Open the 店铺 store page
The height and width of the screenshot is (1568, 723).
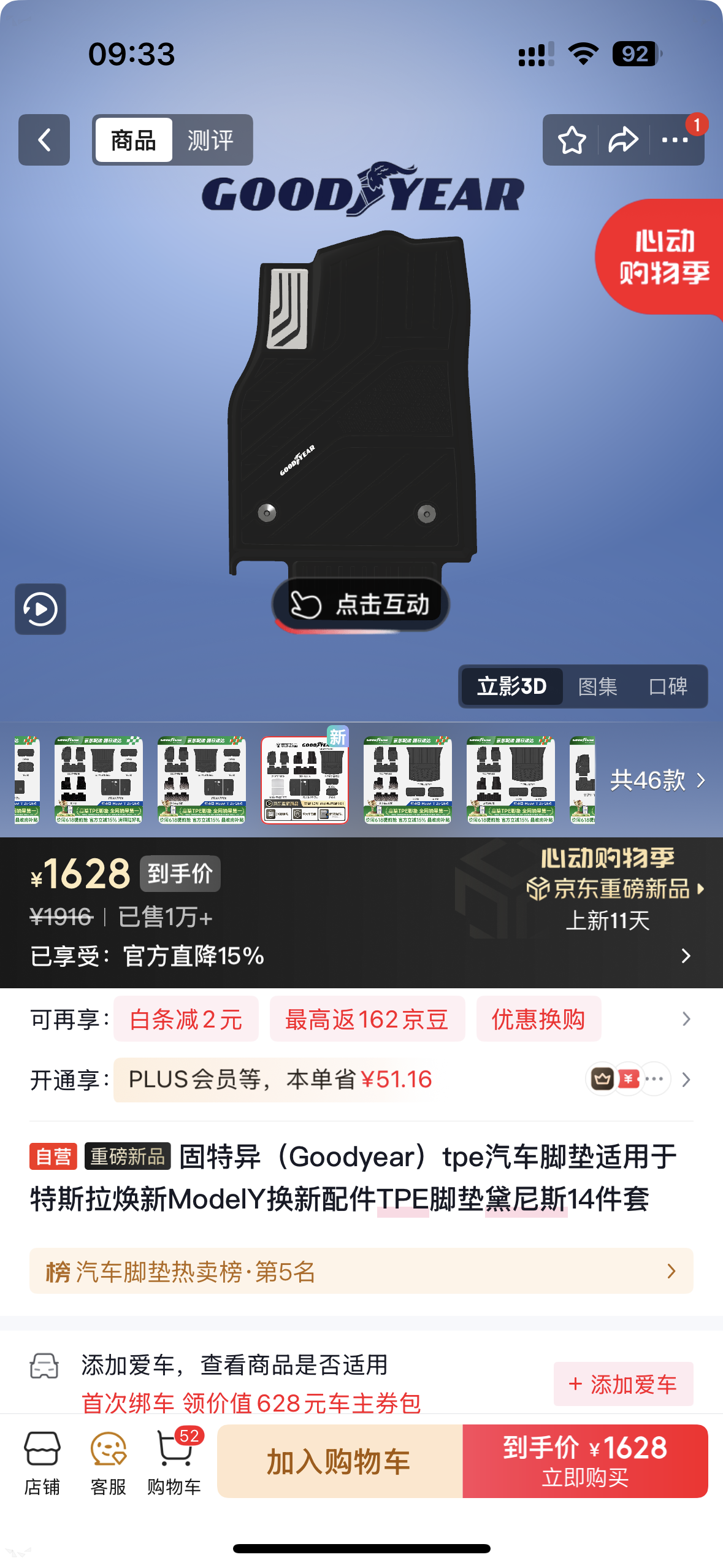point(42,1462)
